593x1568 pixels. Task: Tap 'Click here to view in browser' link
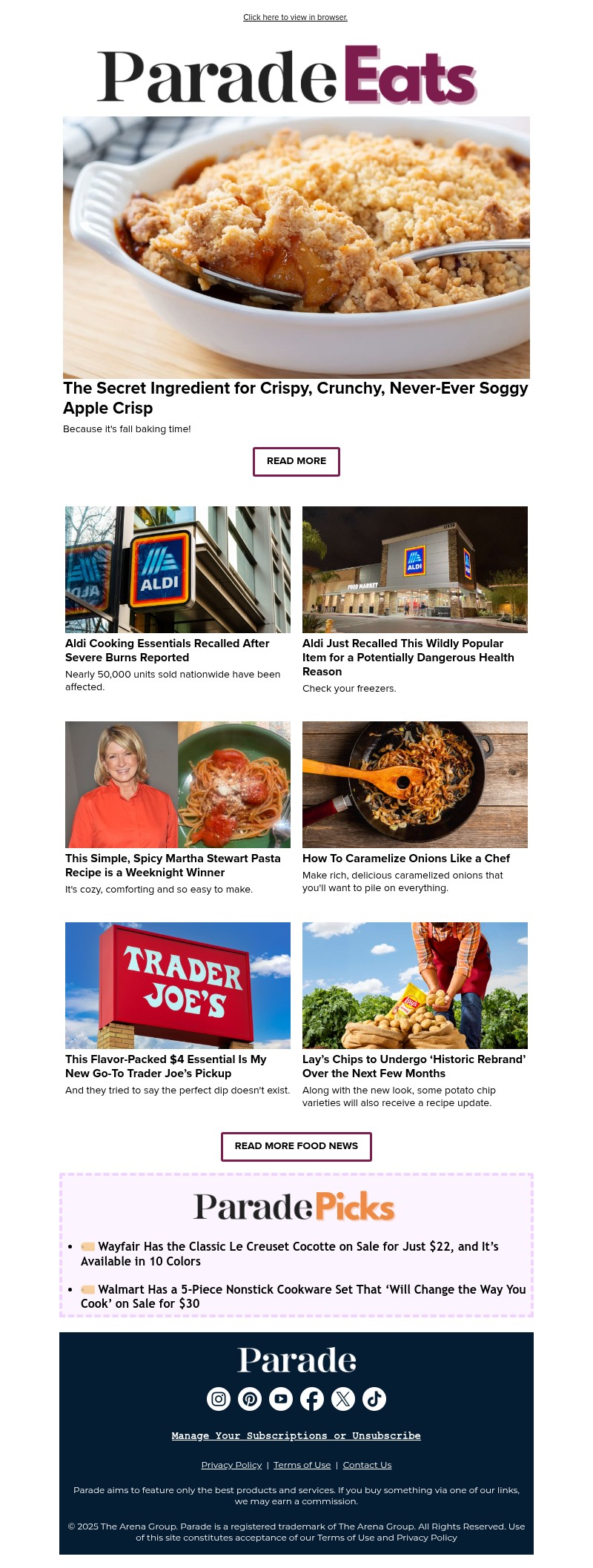pos(295,17)
